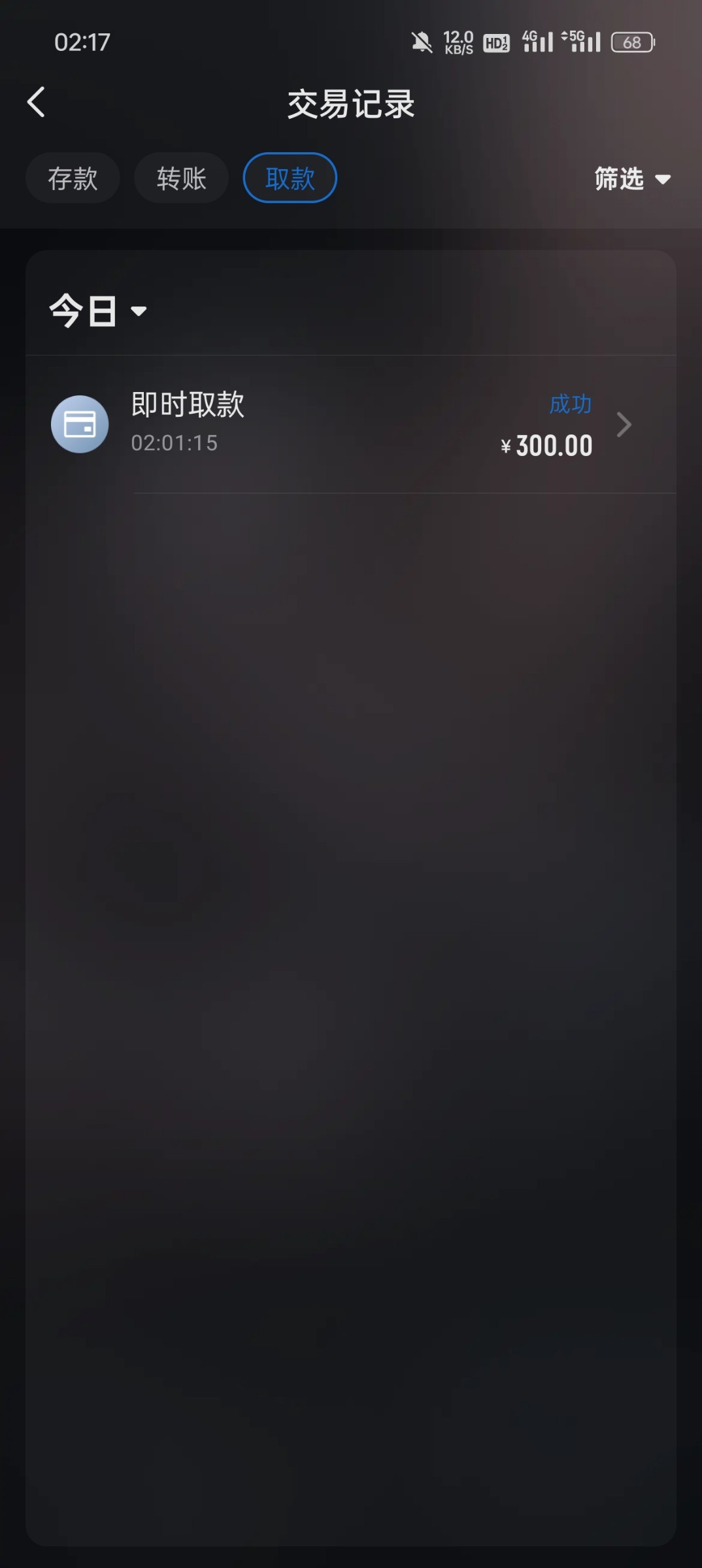Screen dimensions: 702x1568
Task: Go back from the 交易记录 page
Action: coord(37,103)
